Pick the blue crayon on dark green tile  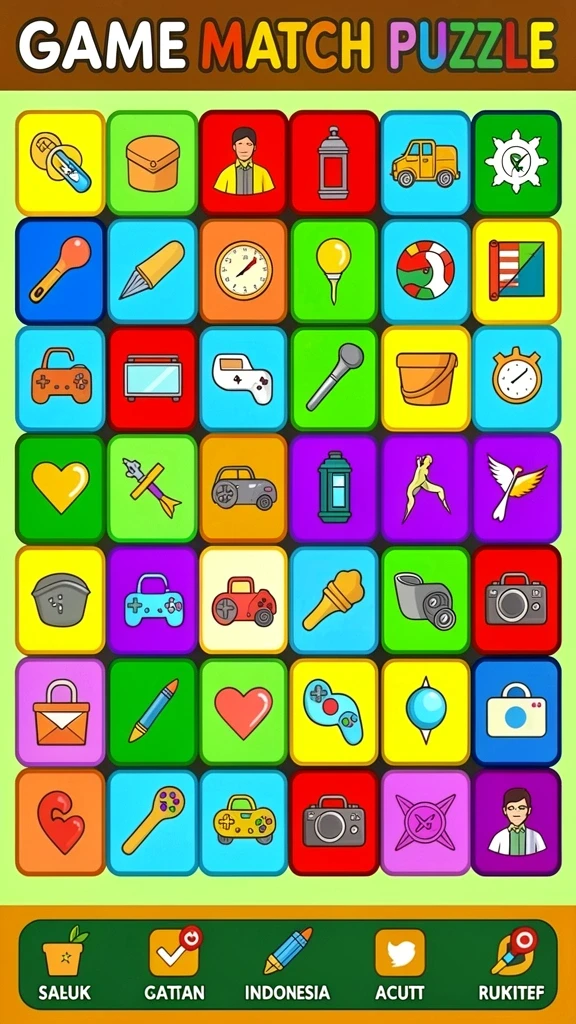pyautogui.click(x=153, y=712)
